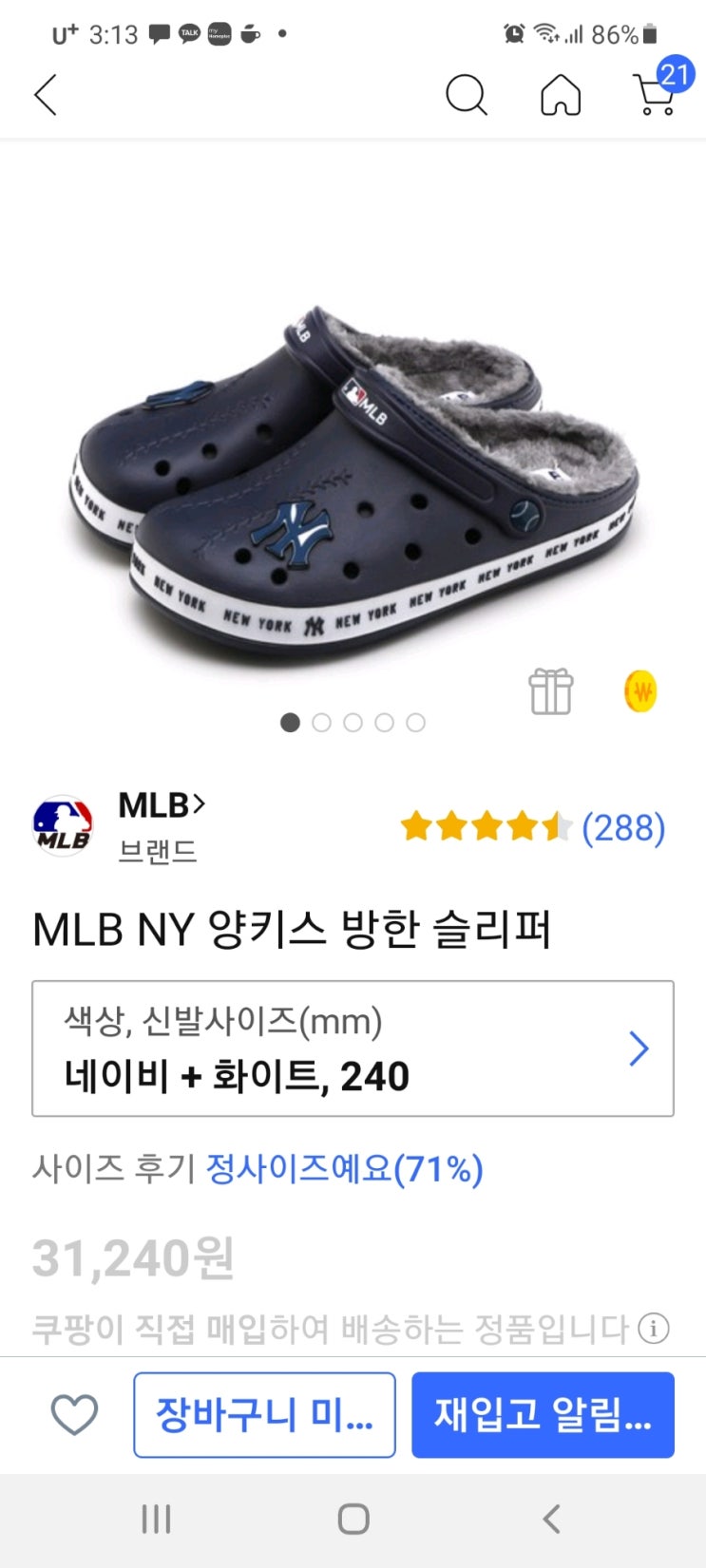Go to the Coupang home icon
Image resolution: width=706 pixels, height=1568 pixels.
click(561, 95)
